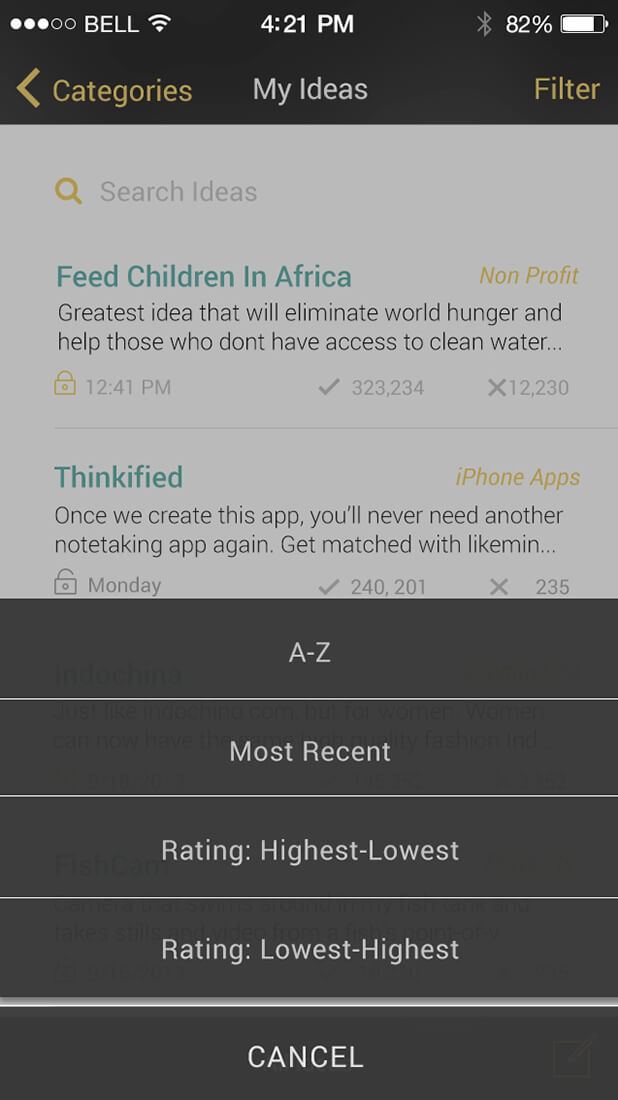Image resolution: width=618 pixels, height=1100 pixels.
Task: Sort ideas by A-Z
Action: point(309,652)
